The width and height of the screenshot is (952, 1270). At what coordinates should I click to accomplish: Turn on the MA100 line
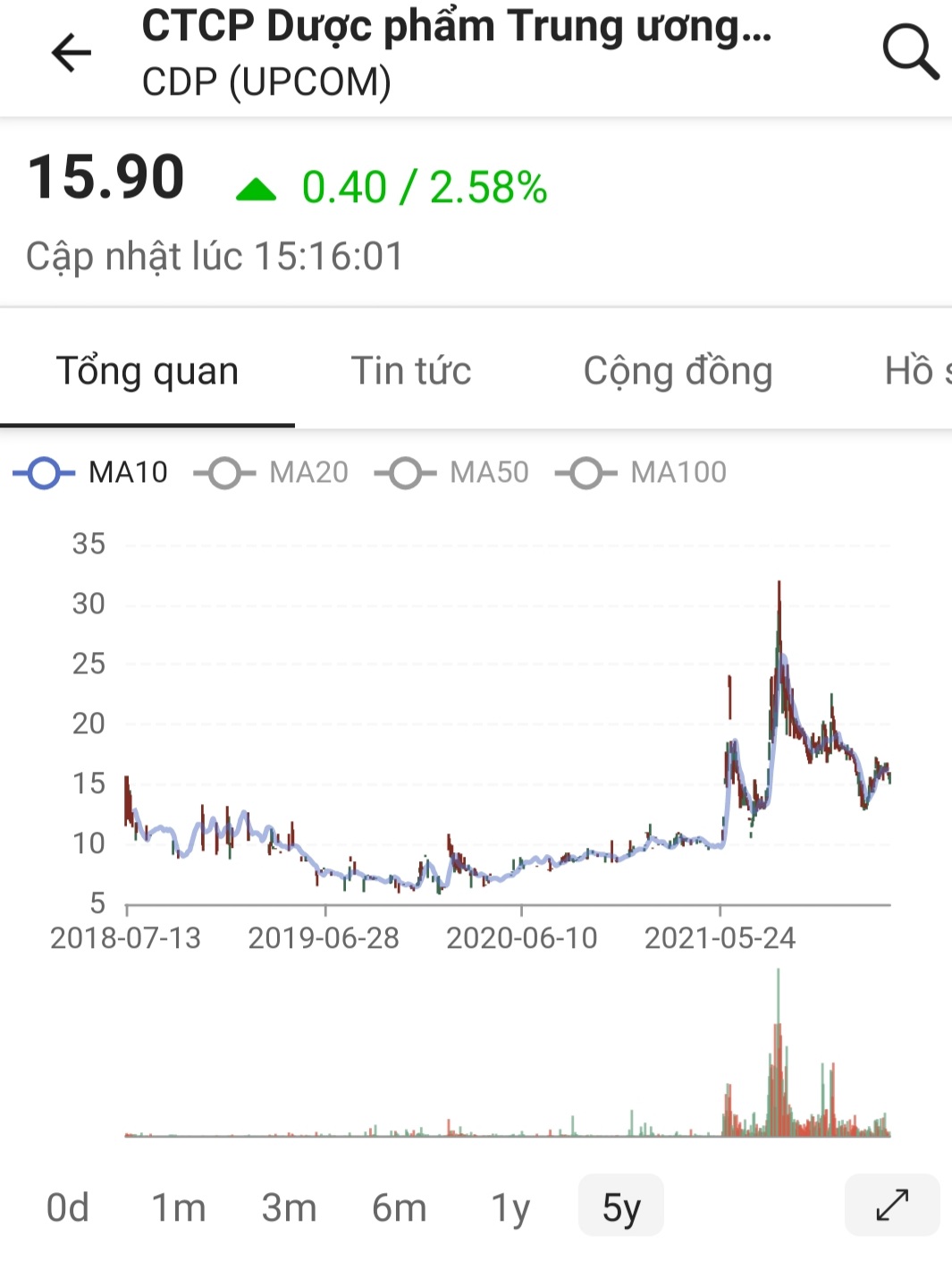(x=641, y=472)
